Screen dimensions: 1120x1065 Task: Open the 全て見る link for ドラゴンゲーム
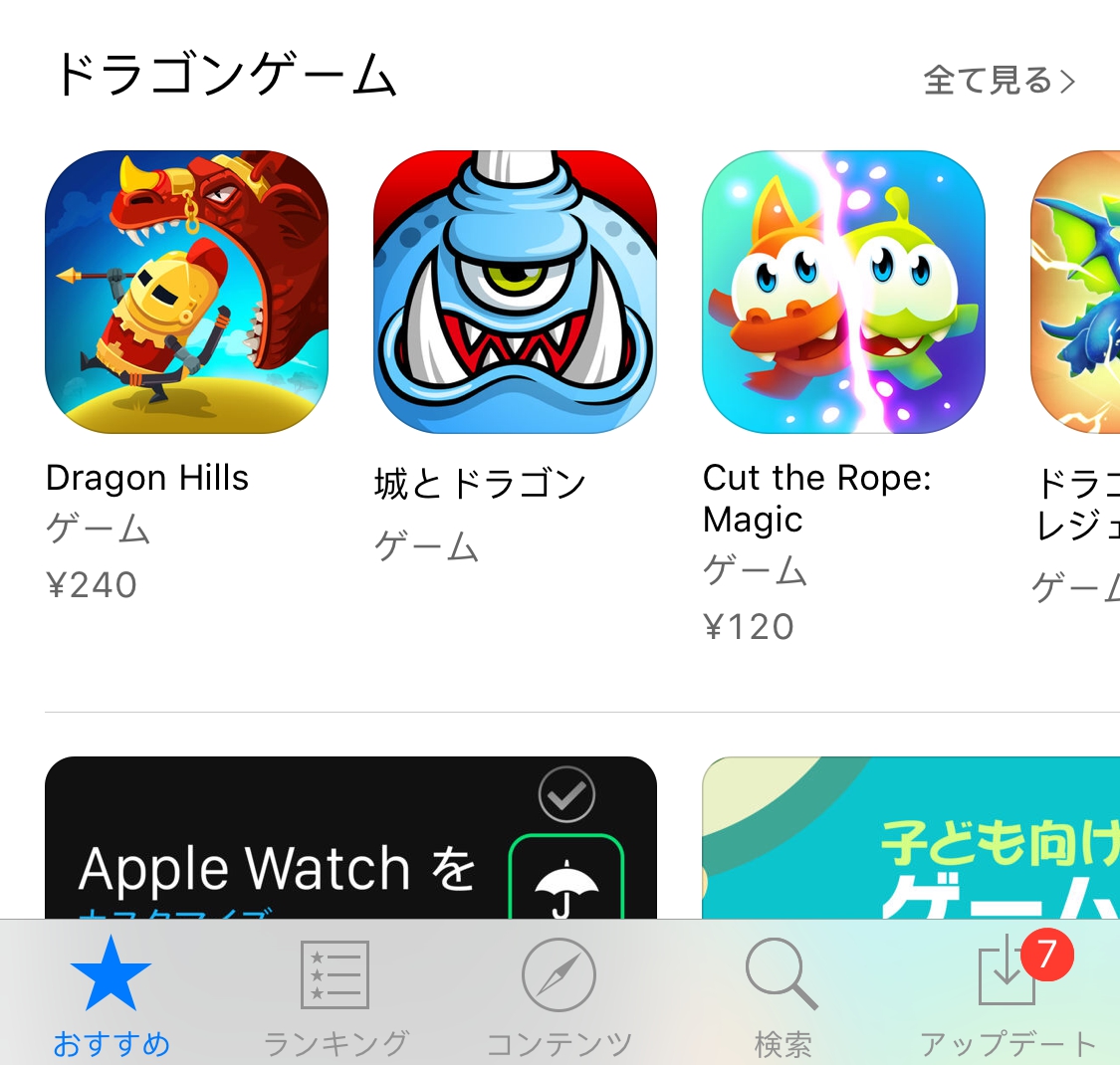(x=999, y=81)
